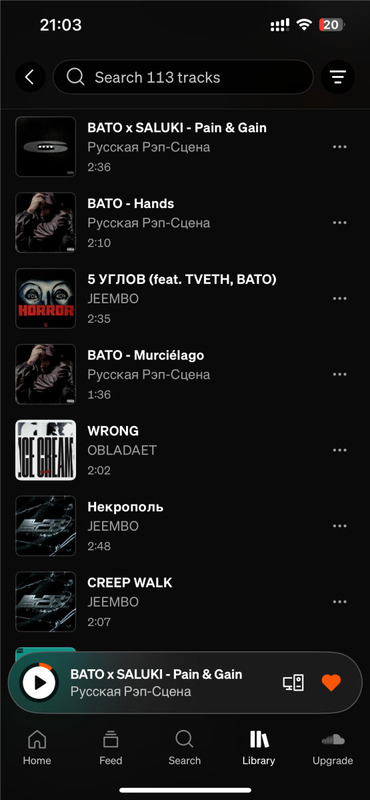Open the Search tab in bottom navigation
The height and width of the screenshot is (800, 370).
(184, 748)
